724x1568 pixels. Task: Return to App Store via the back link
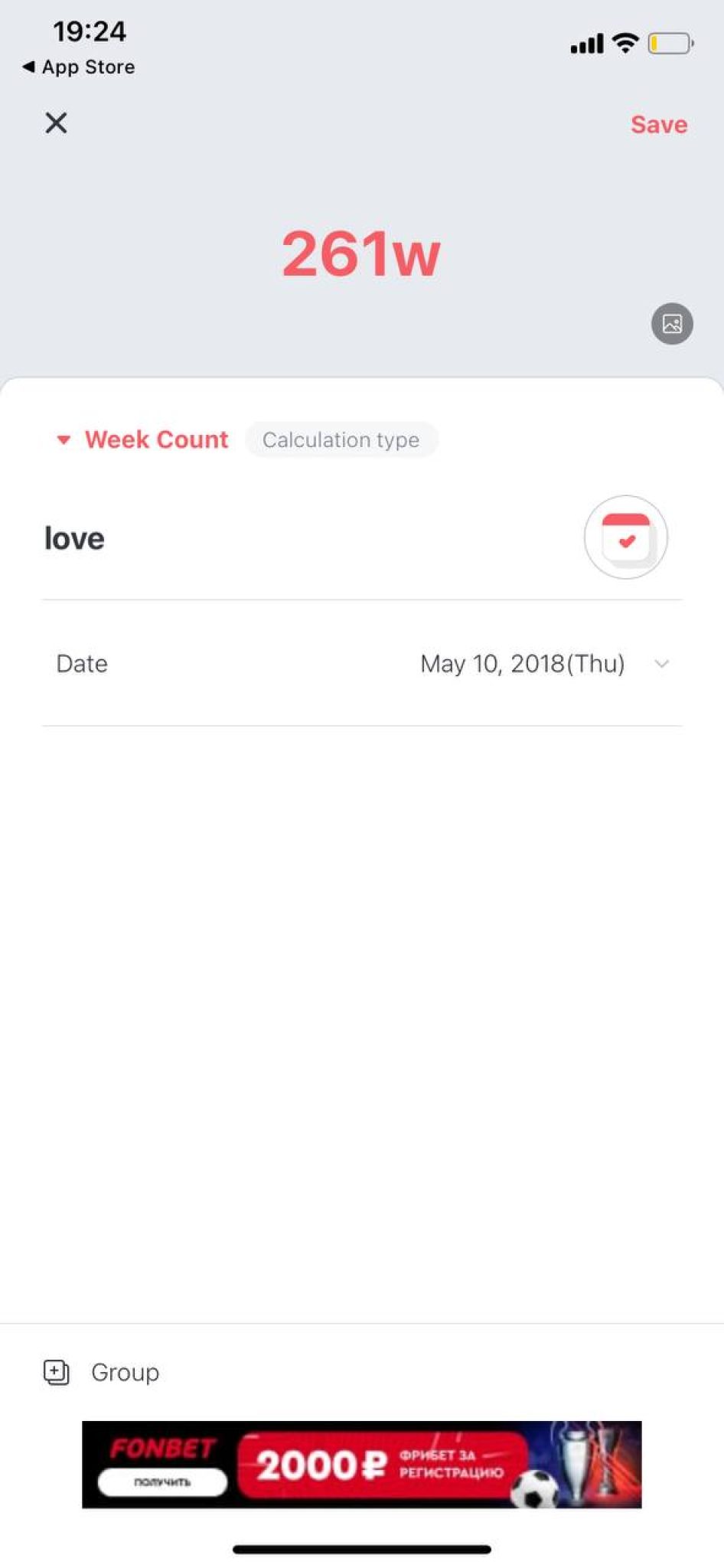77,67
